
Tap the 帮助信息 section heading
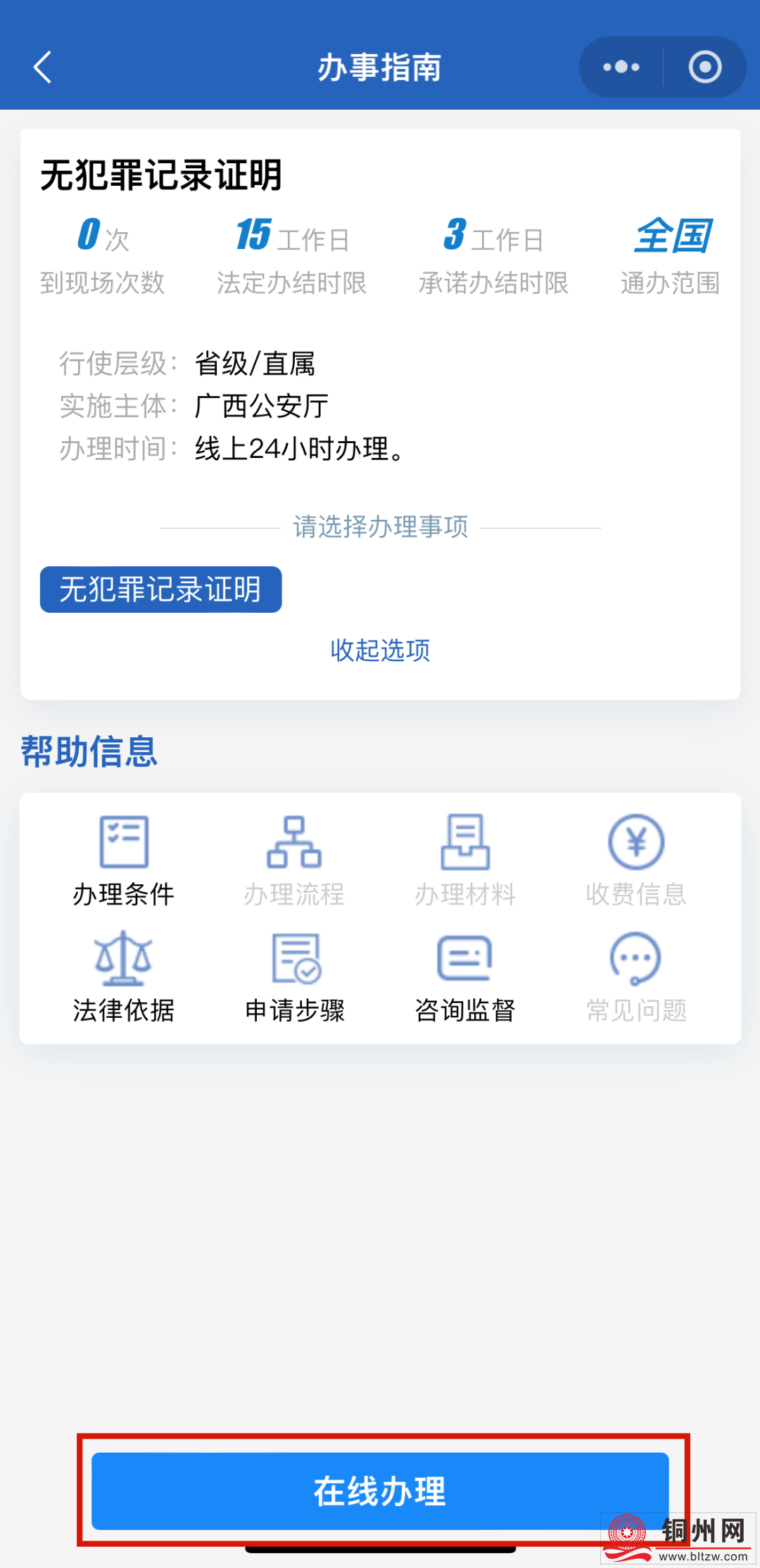coord(88,752)
